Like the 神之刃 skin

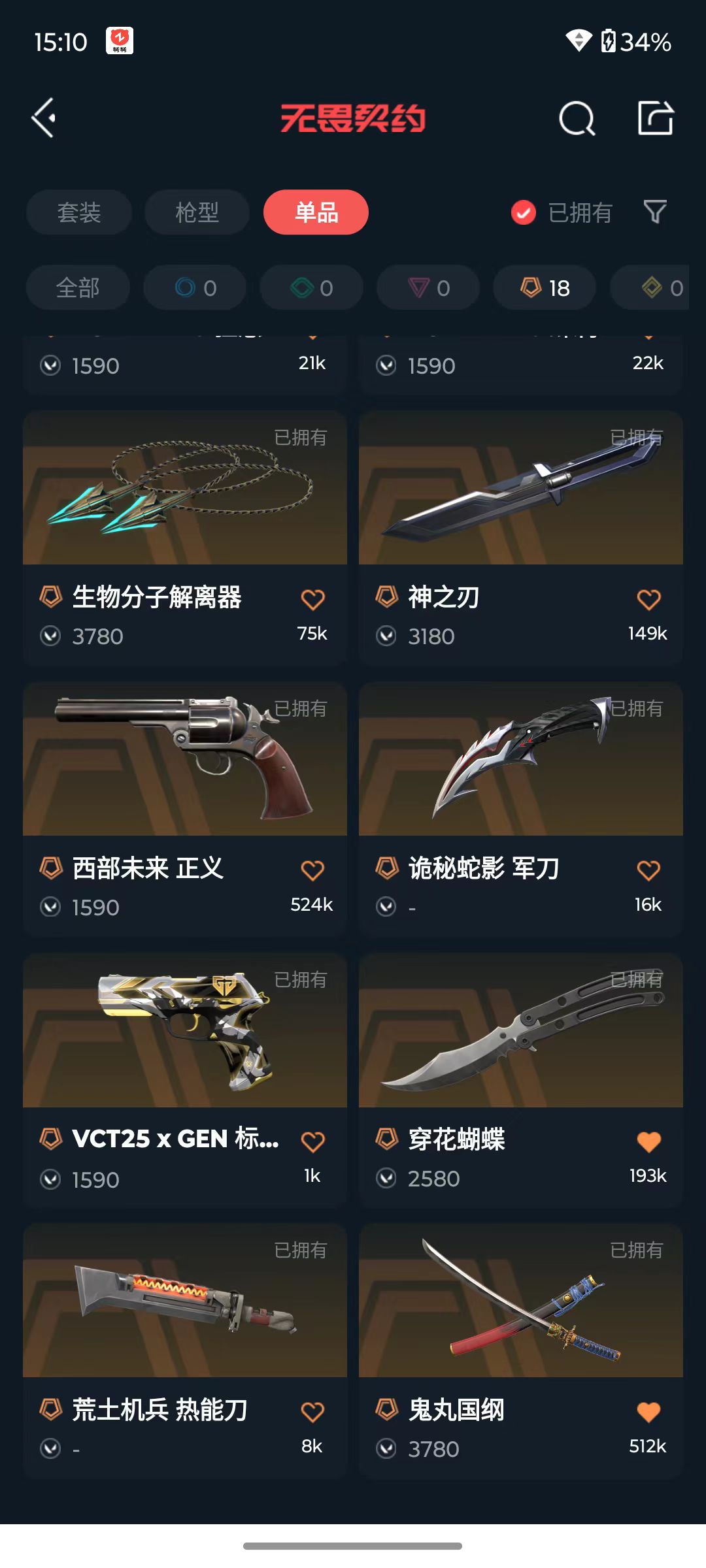[x=648, y=599]
